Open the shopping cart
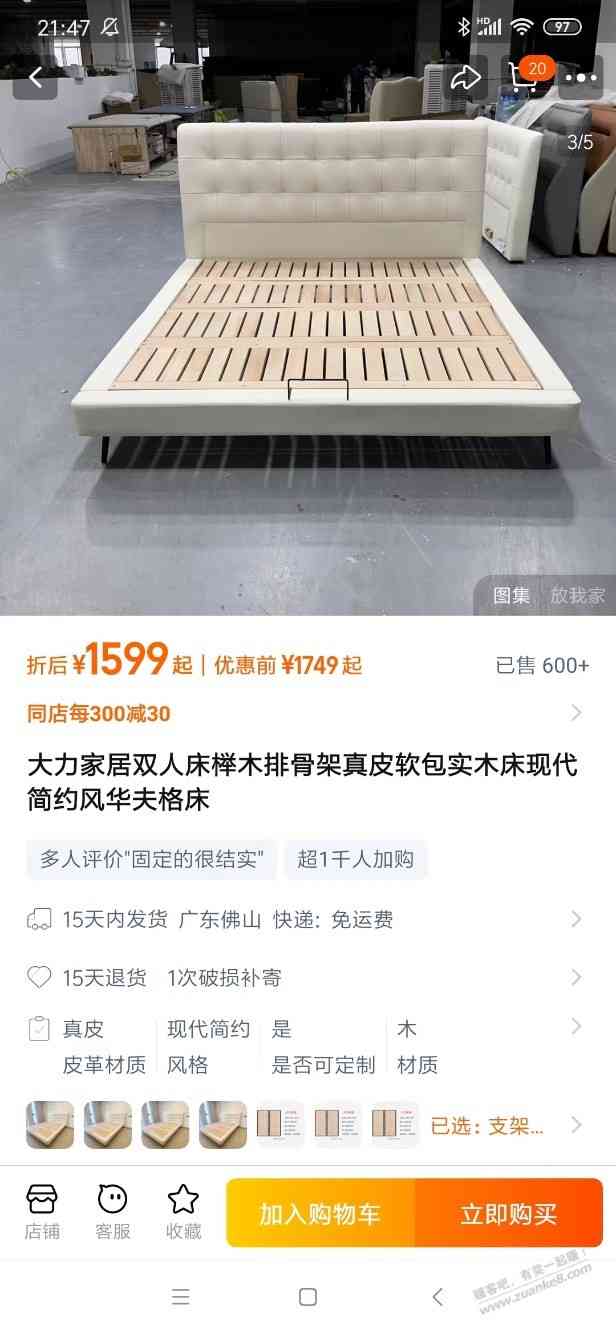Screen dimensions: 616x1334 tap(524, 76)
